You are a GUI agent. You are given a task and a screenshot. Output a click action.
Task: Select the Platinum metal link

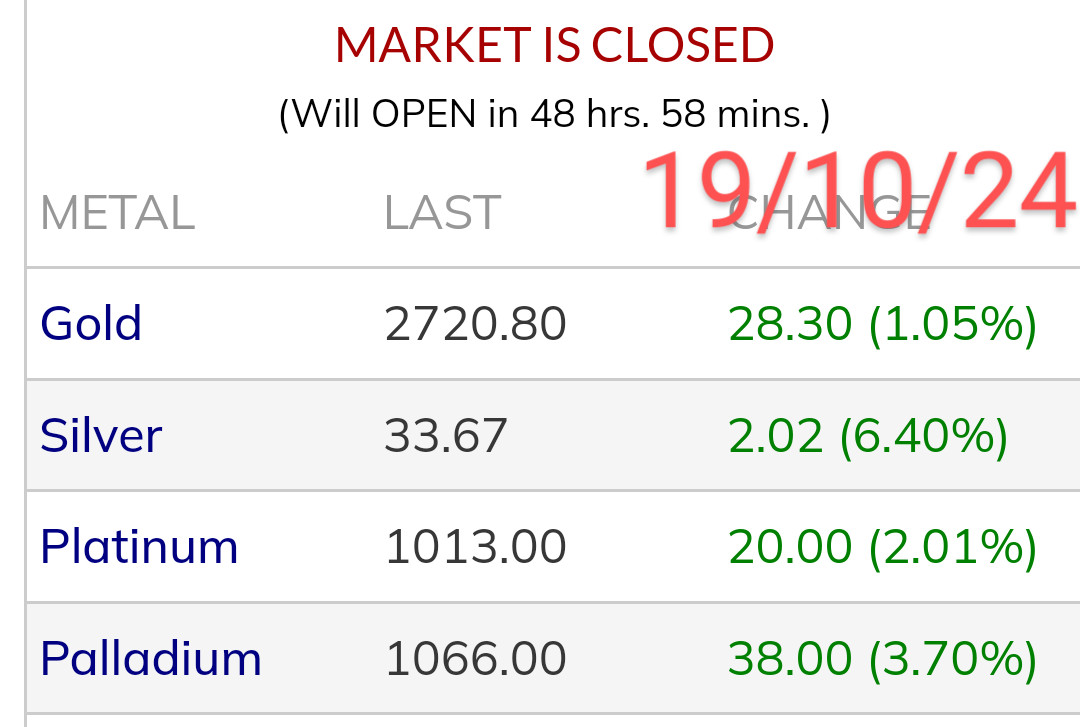[x=139, y=547]
